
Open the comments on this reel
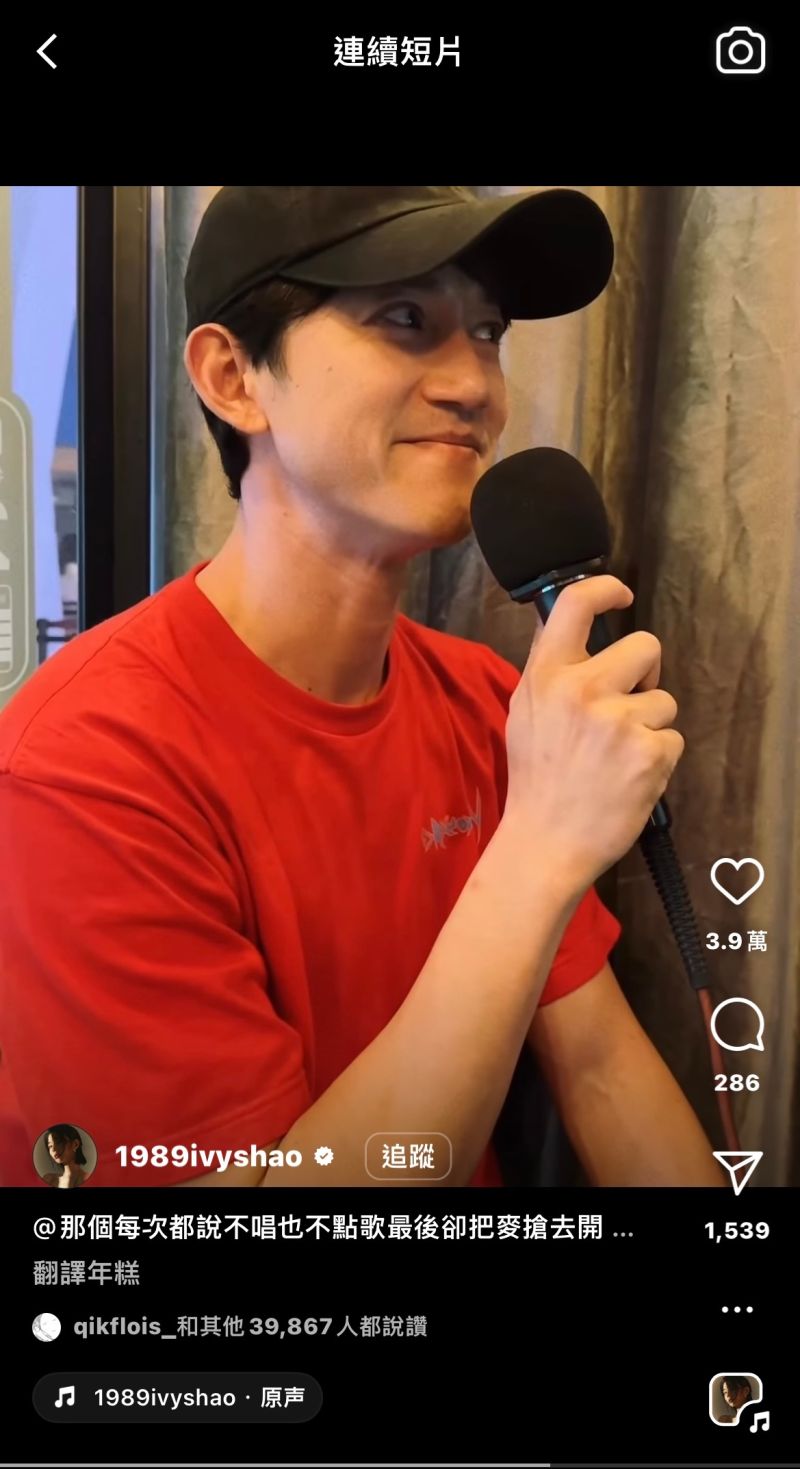[x=737, y=1025]
